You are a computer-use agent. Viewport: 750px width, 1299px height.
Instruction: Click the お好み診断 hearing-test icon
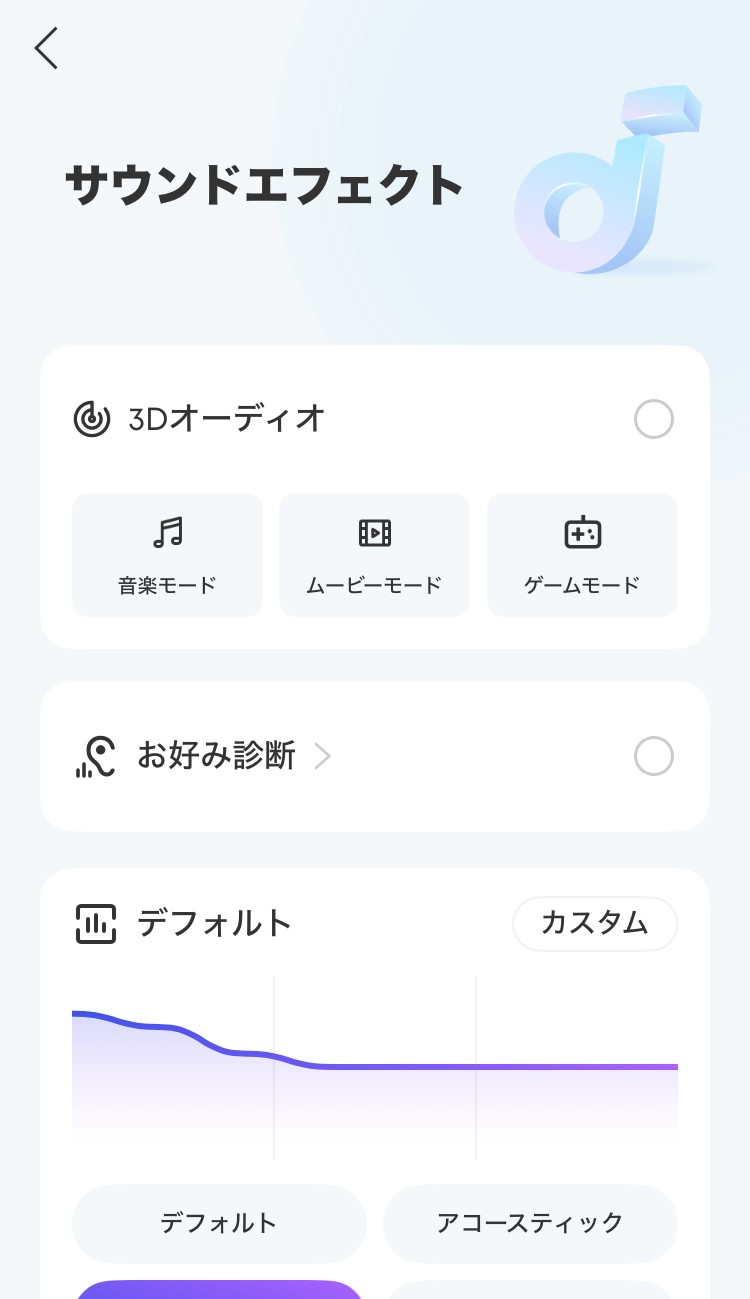(x=97, y=756)
